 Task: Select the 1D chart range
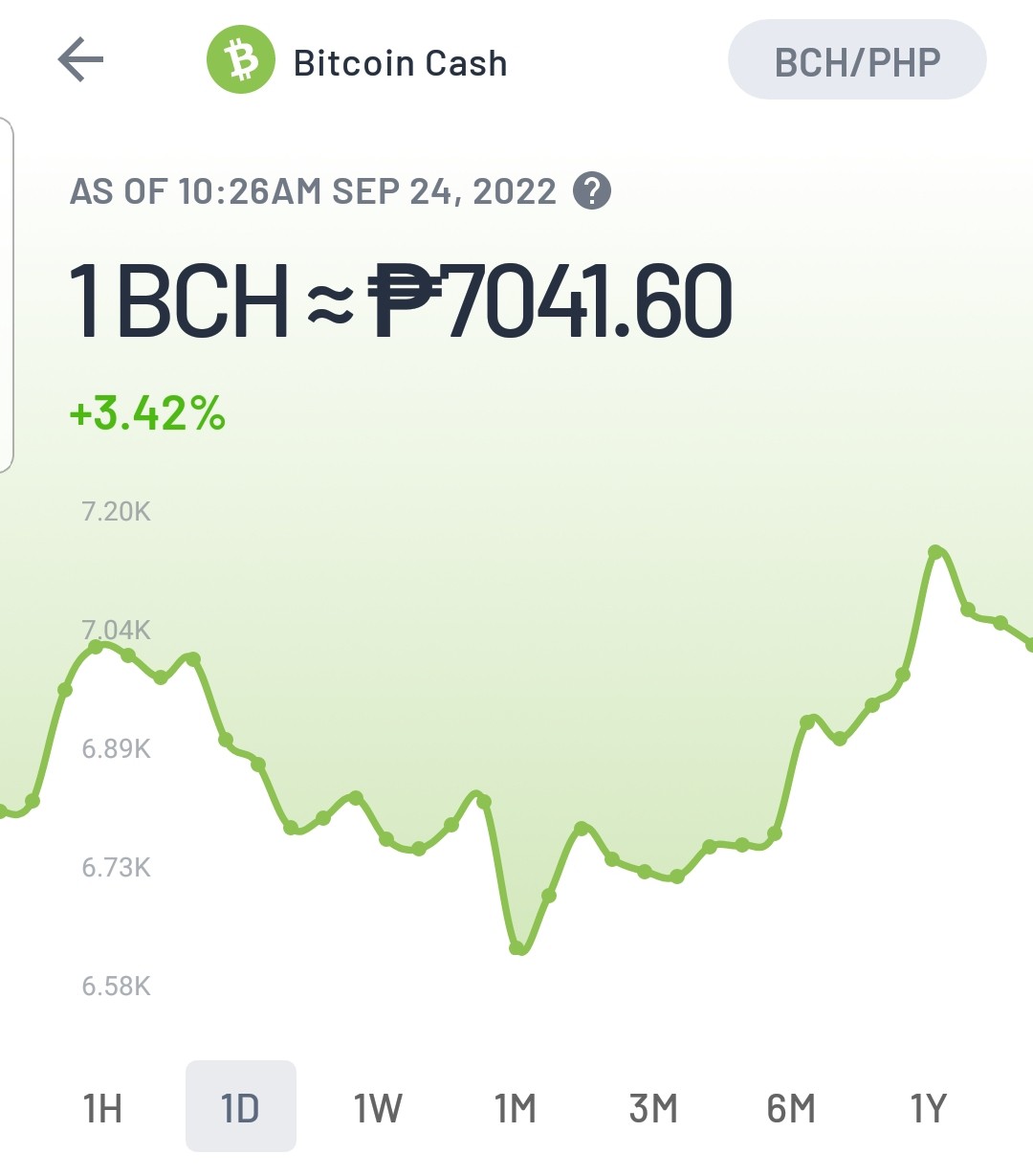click(x=240, y=1107)
